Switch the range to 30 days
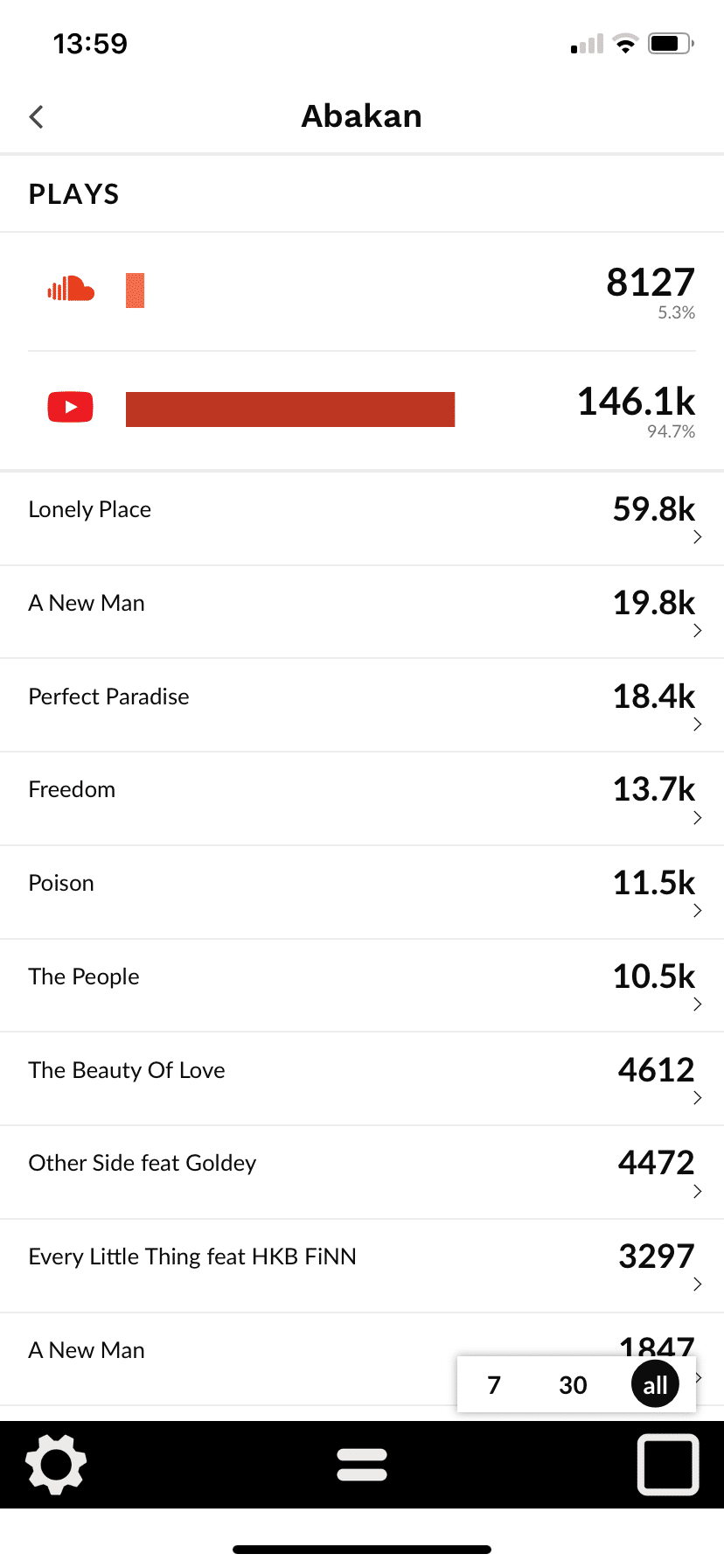 573,1385
